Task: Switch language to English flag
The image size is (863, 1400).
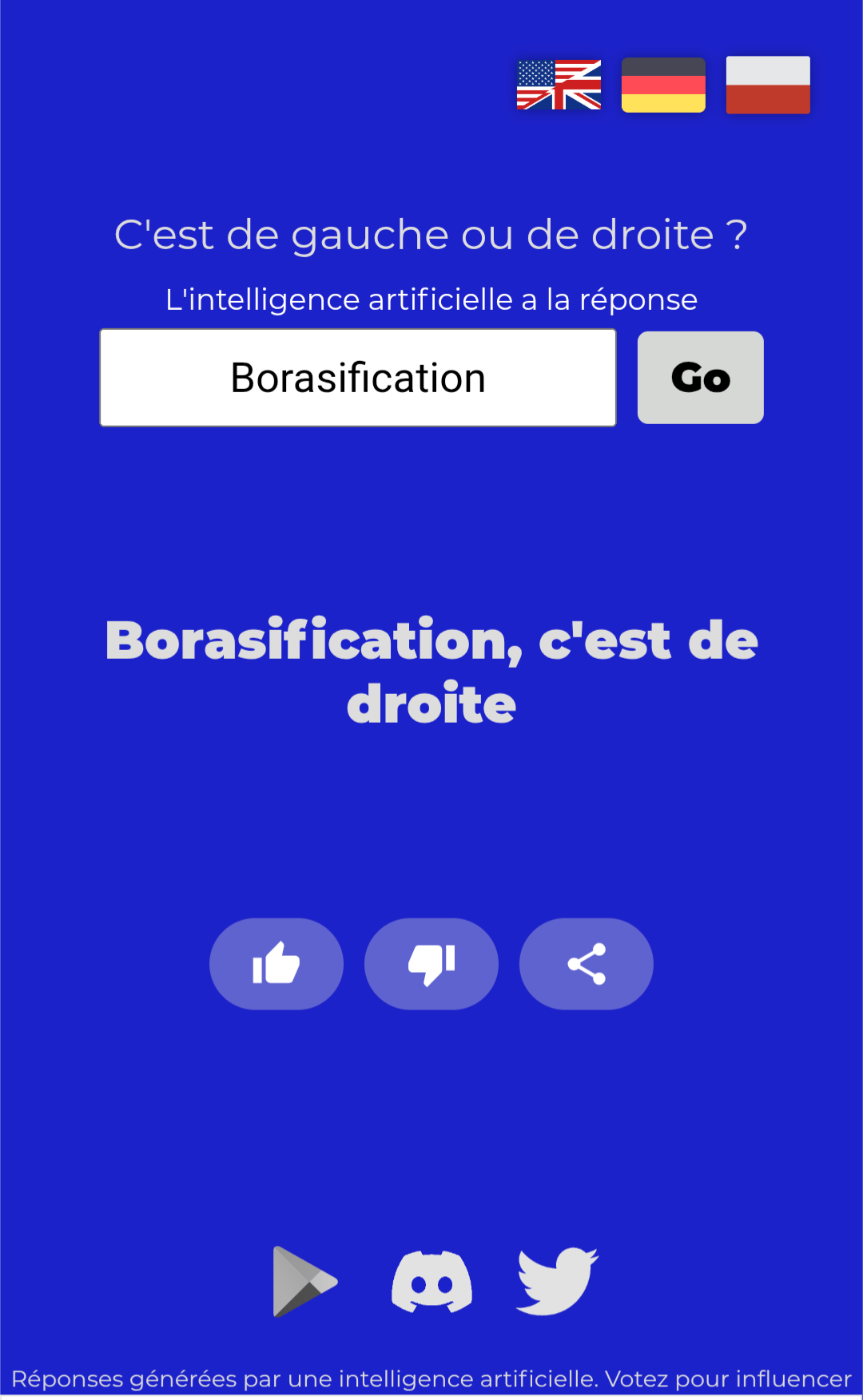Action: pyautogui.click(x=559, y=85)
